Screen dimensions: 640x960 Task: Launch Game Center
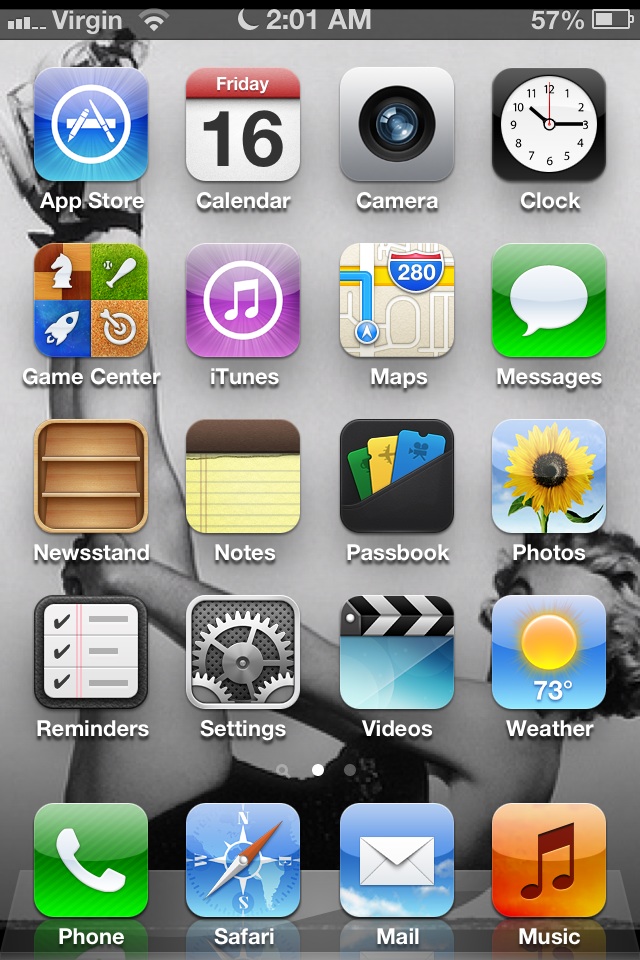pyautogui.click(x=91, y=301)
